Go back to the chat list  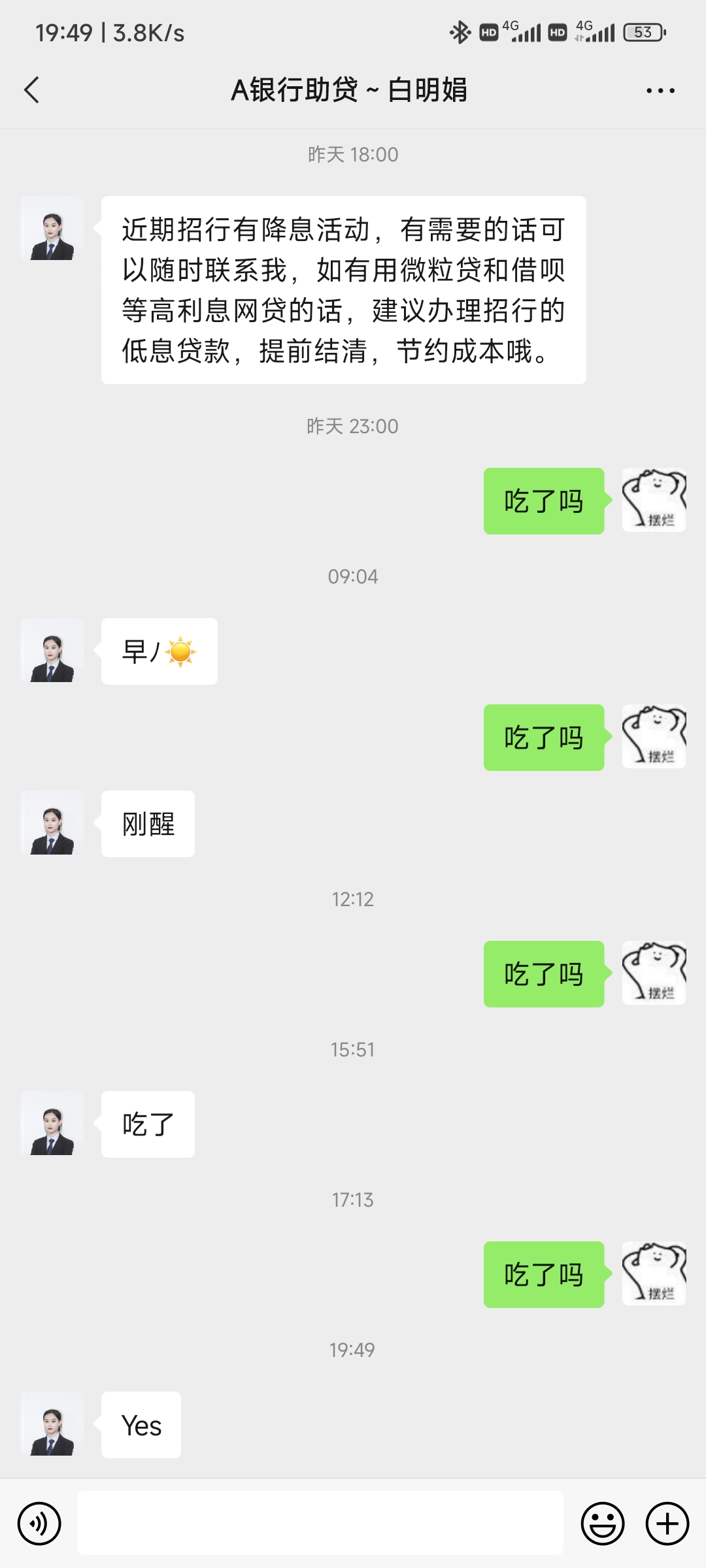(x=31, y=90)
